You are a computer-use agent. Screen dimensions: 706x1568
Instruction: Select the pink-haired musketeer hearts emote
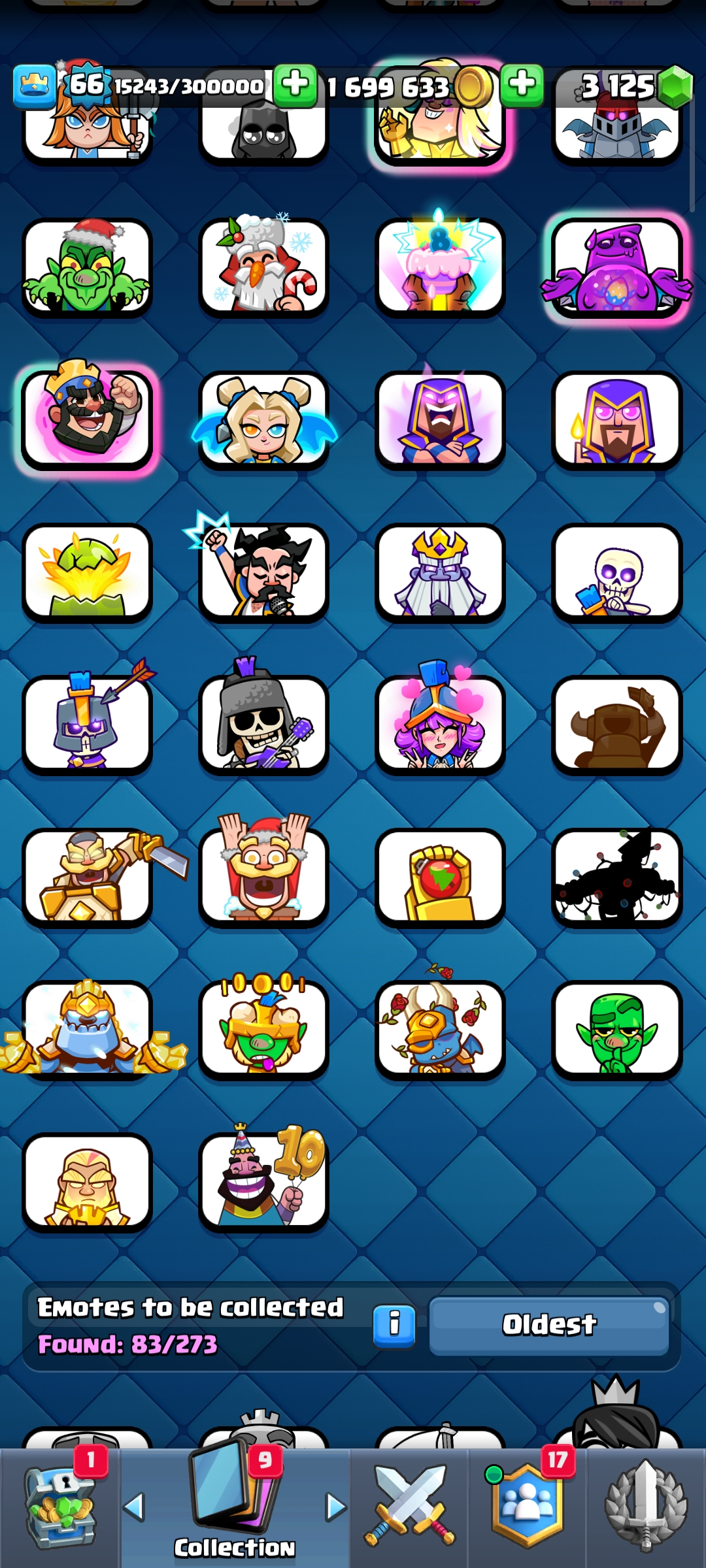[x=440, y=724]
